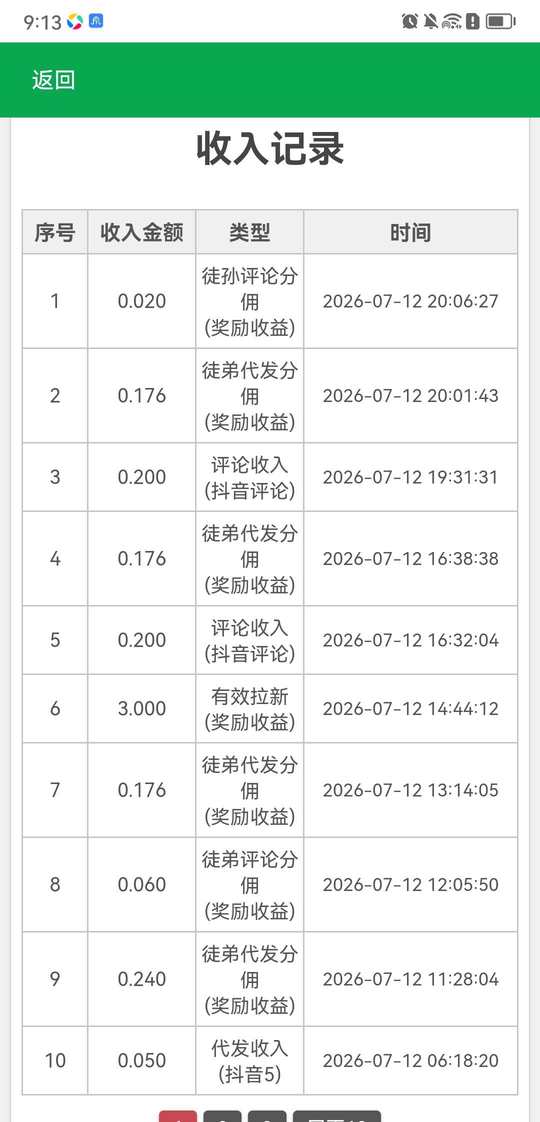
Task: Go to page 3 of income records
Action: 267,1116
